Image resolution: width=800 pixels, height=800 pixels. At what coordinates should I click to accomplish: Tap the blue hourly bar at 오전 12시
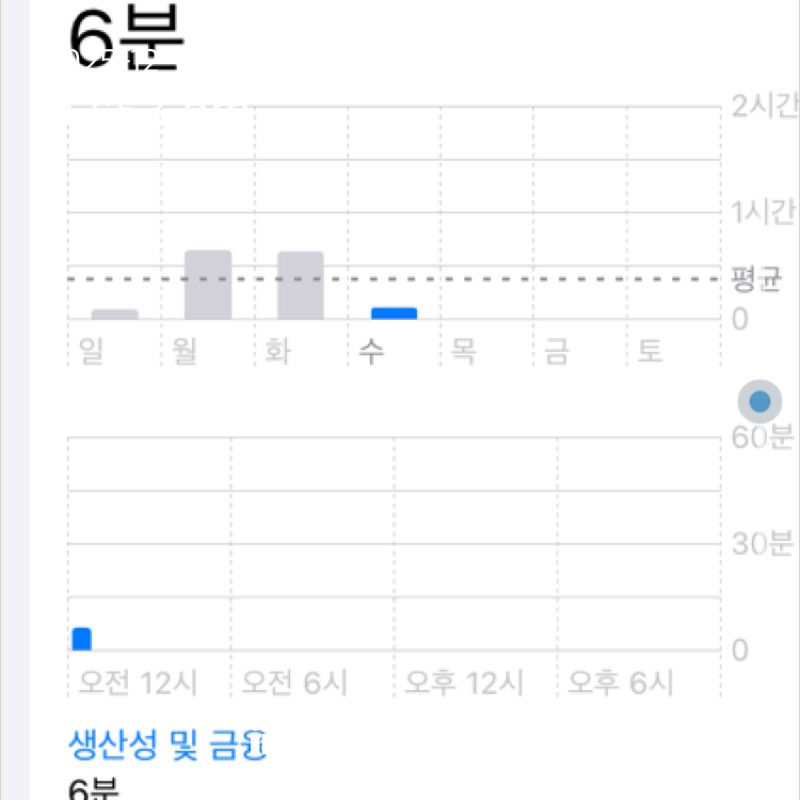tap(82, 639)
